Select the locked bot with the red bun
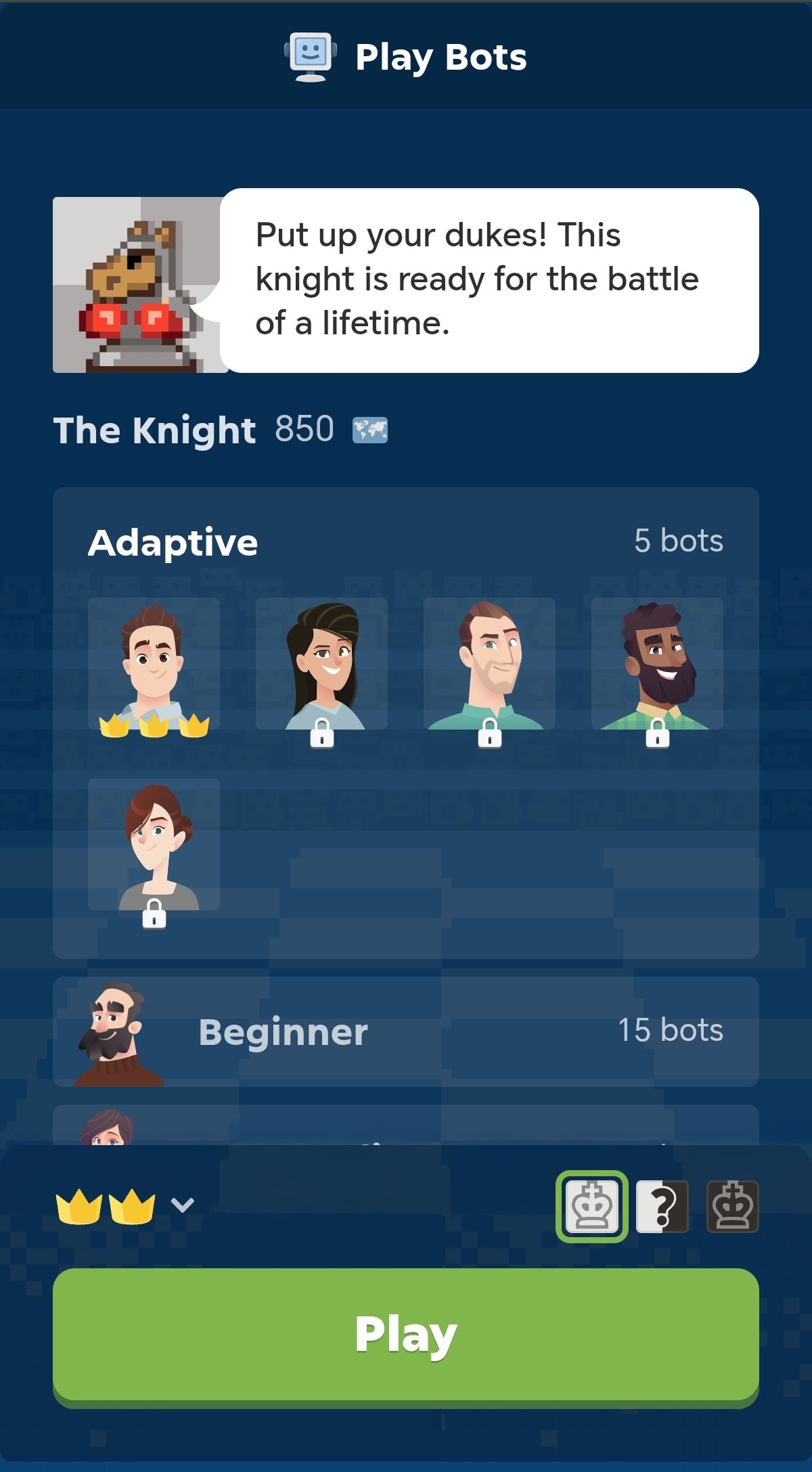 pyautogui.click(x=154, y=845)
